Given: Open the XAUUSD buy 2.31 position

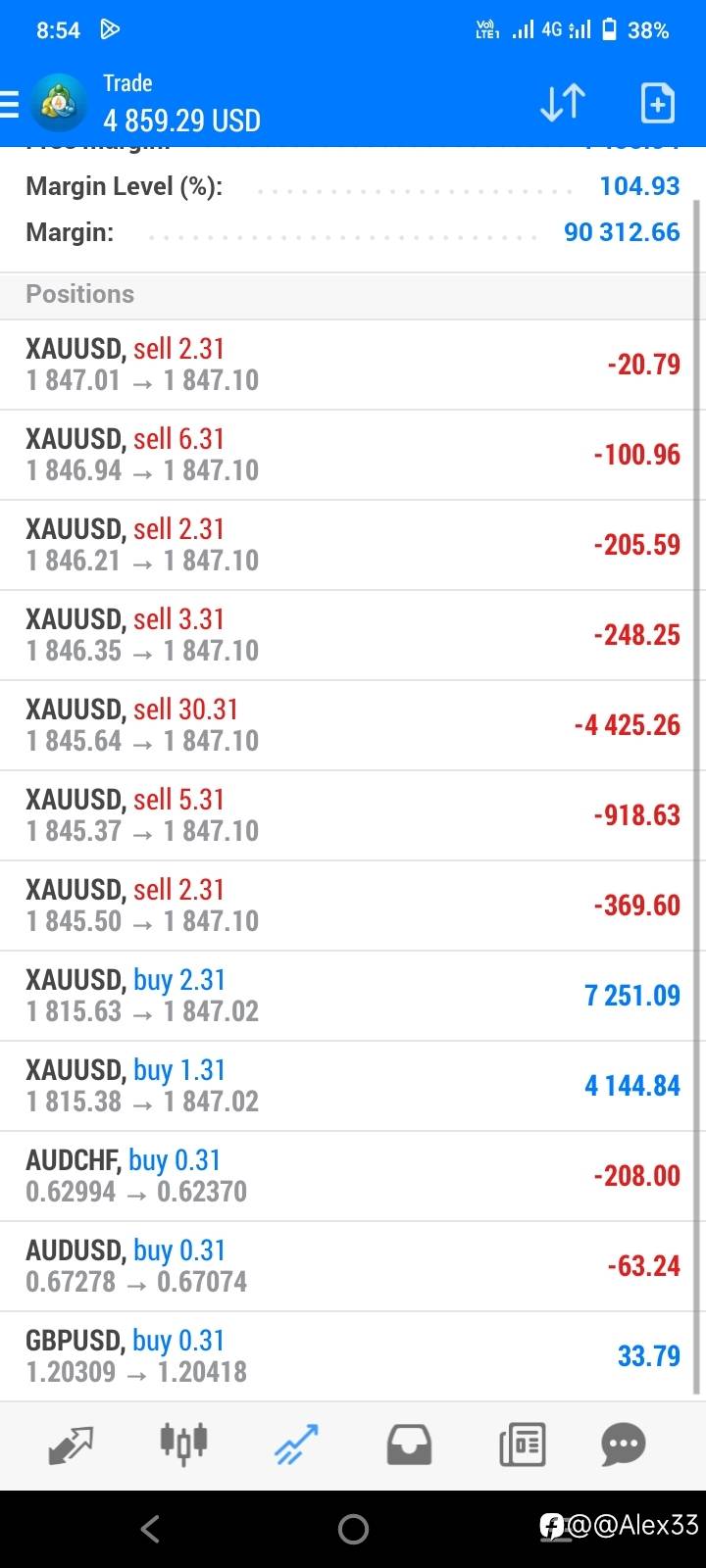Looking at the screenshot, I should click(x=353, y=996).
